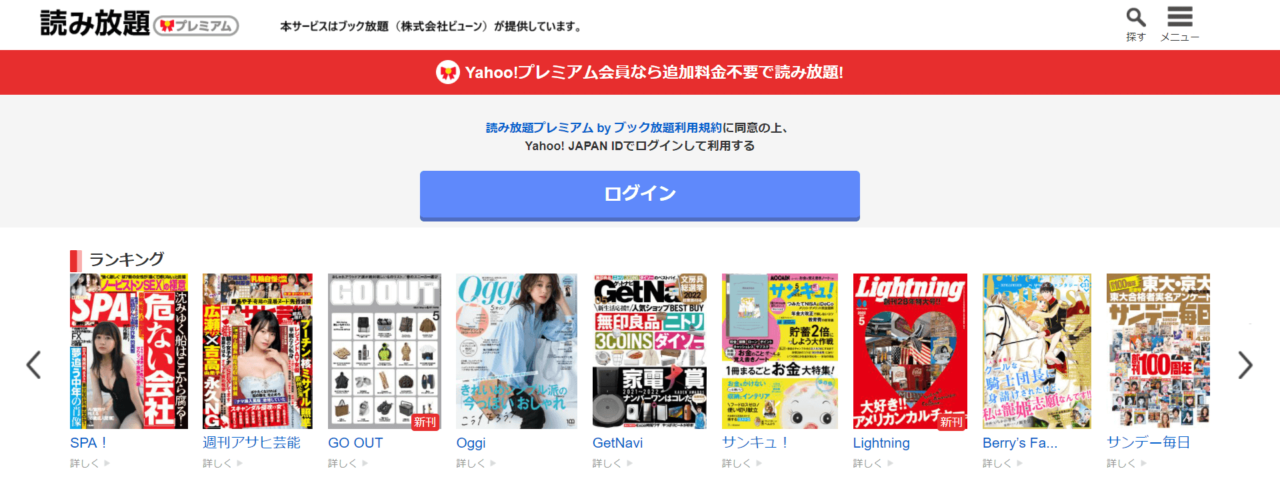This screenshot has width=1280, height=483.
Task: View 詳しく details under Oggi
Action: (475, 463)
